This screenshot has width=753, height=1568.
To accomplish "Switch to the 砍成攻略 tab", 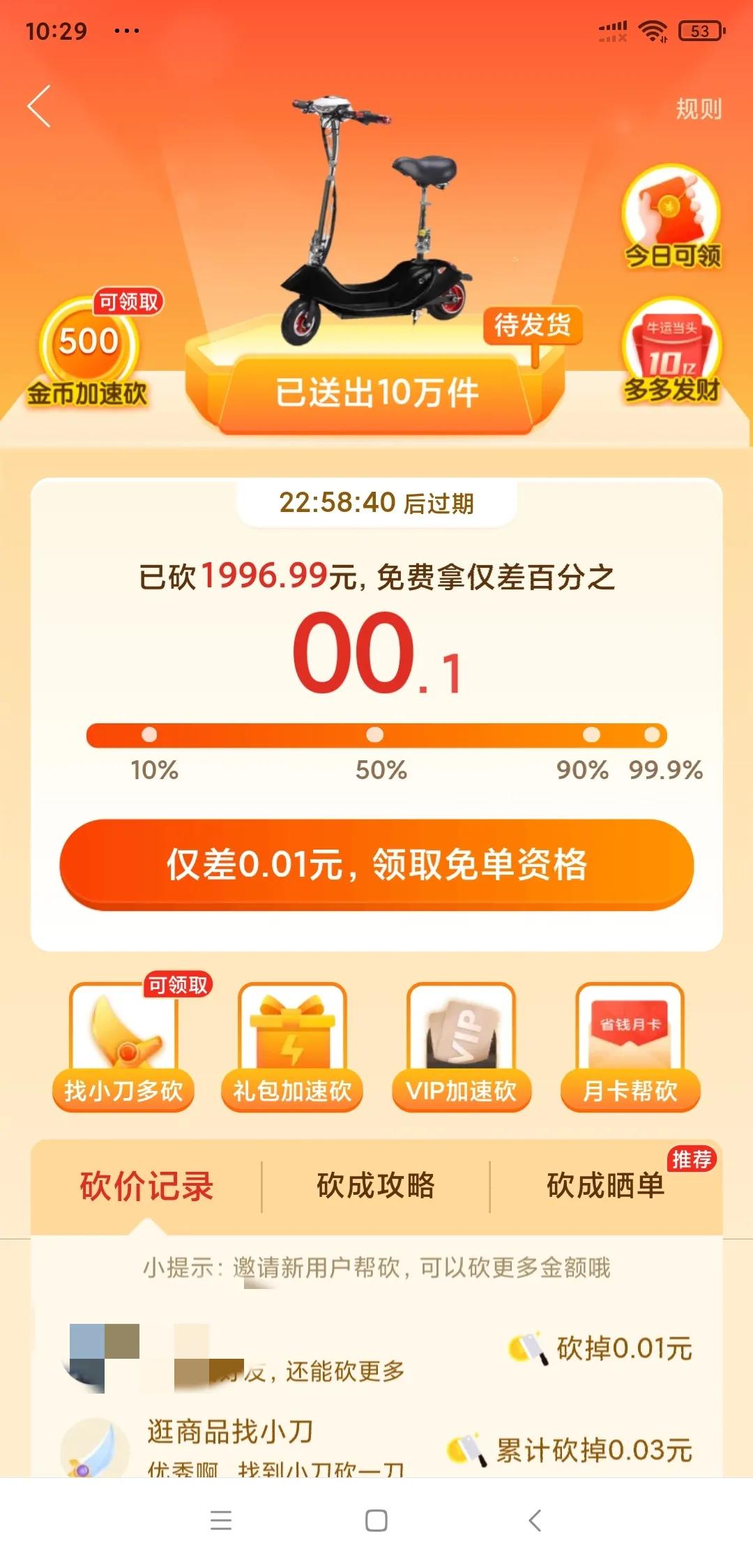I will 376,1186.
